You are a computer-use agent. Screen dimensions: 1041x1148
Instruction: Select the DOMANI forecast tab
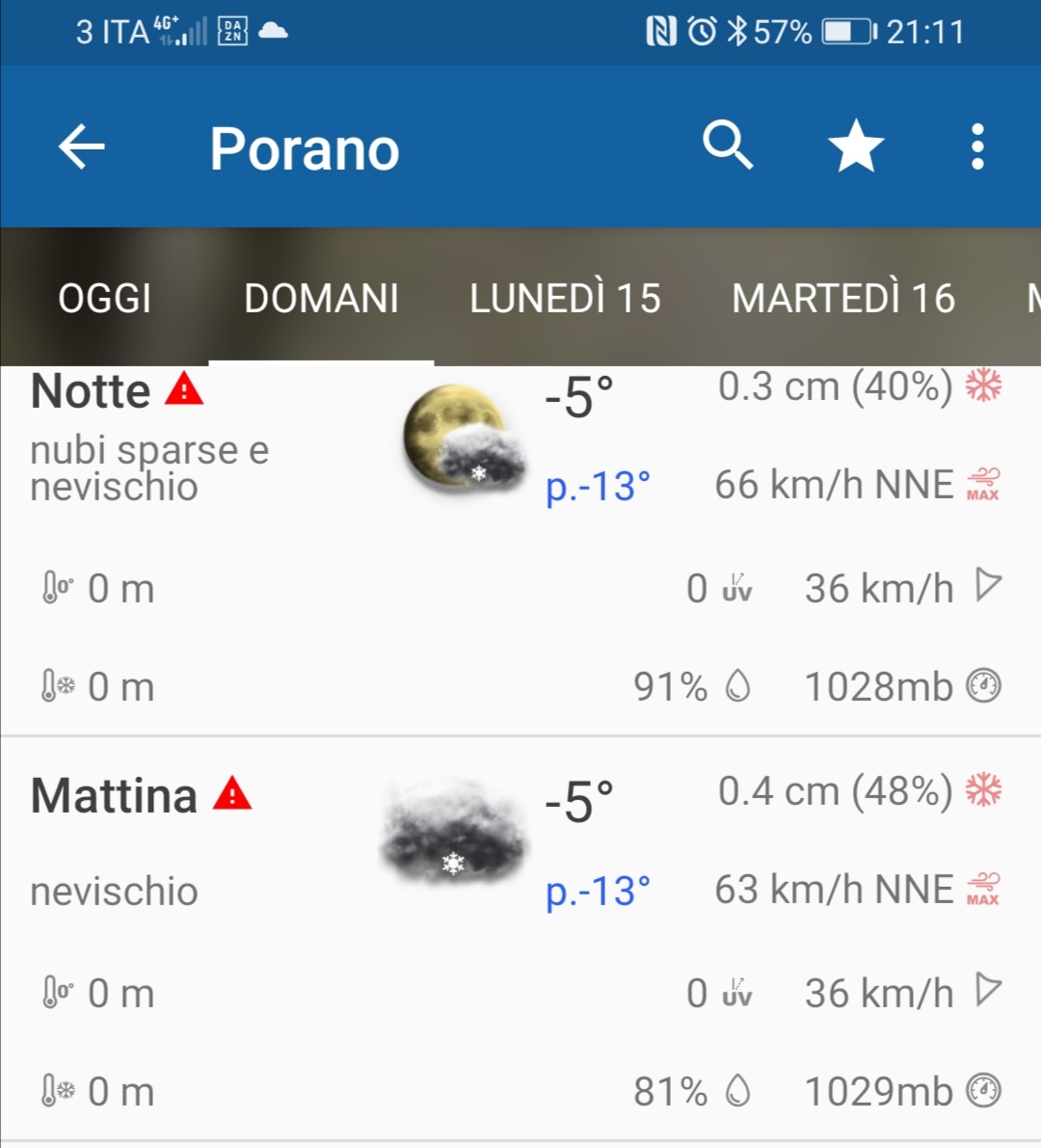[x=321, y=298]
